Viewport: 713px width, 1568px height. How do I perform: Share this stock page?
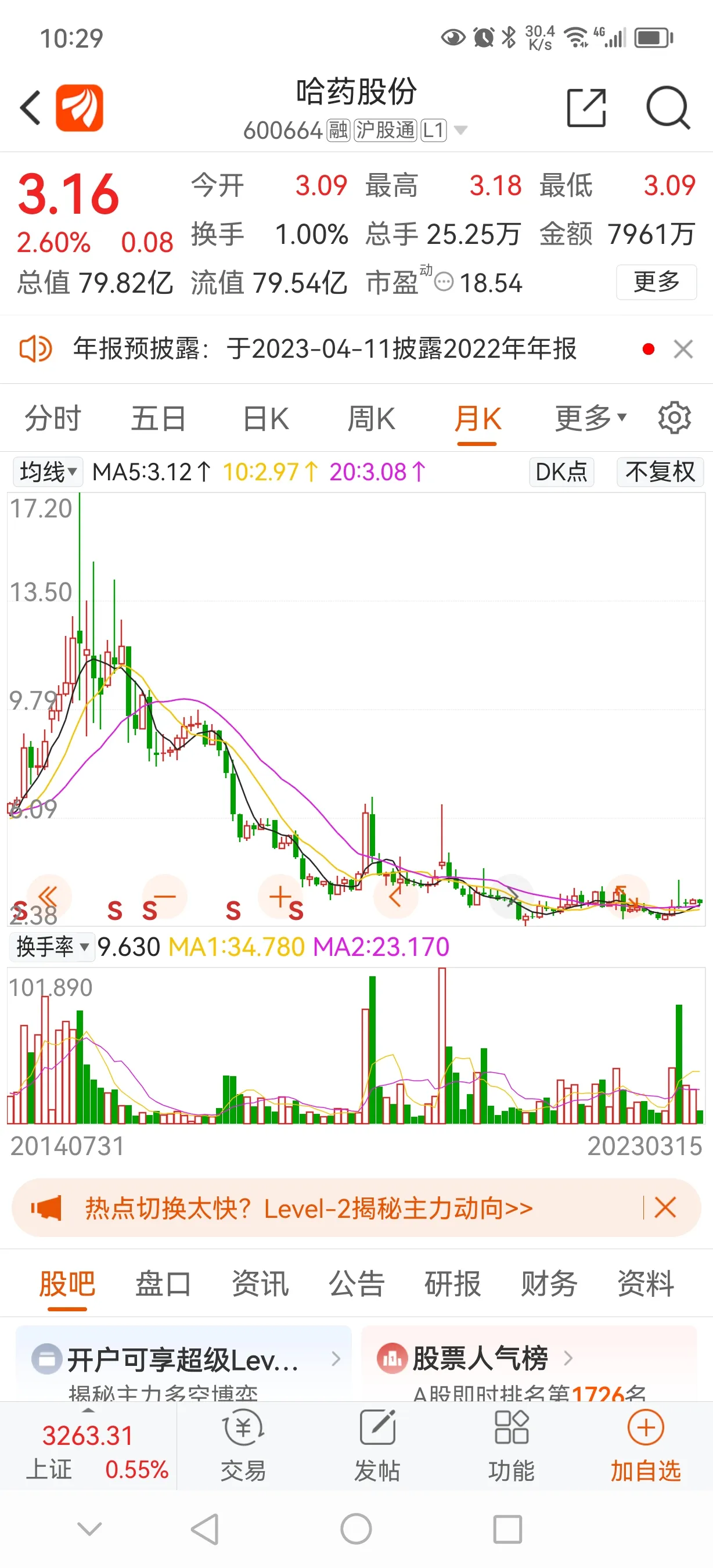pos(586,108)
